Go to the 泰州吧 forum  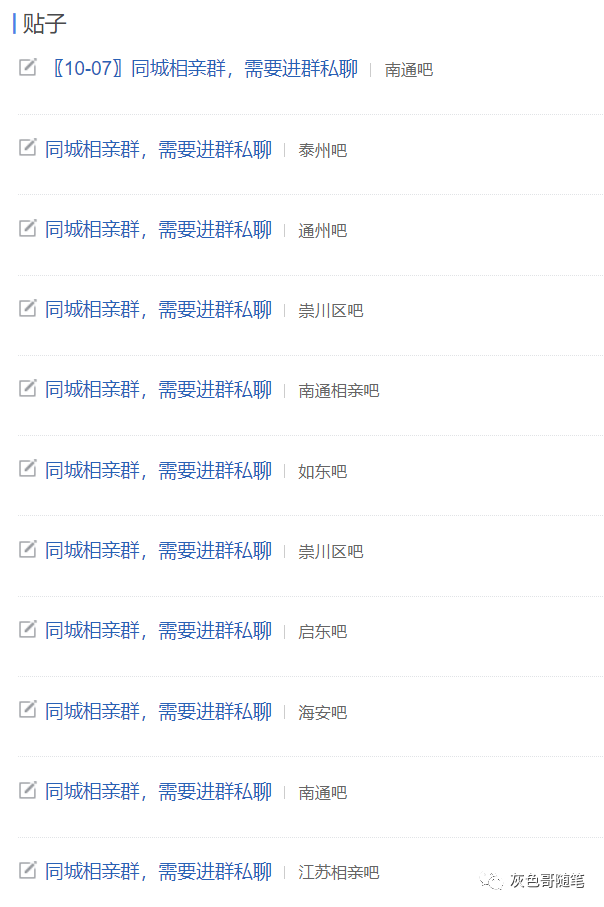(x=322, y=151)
